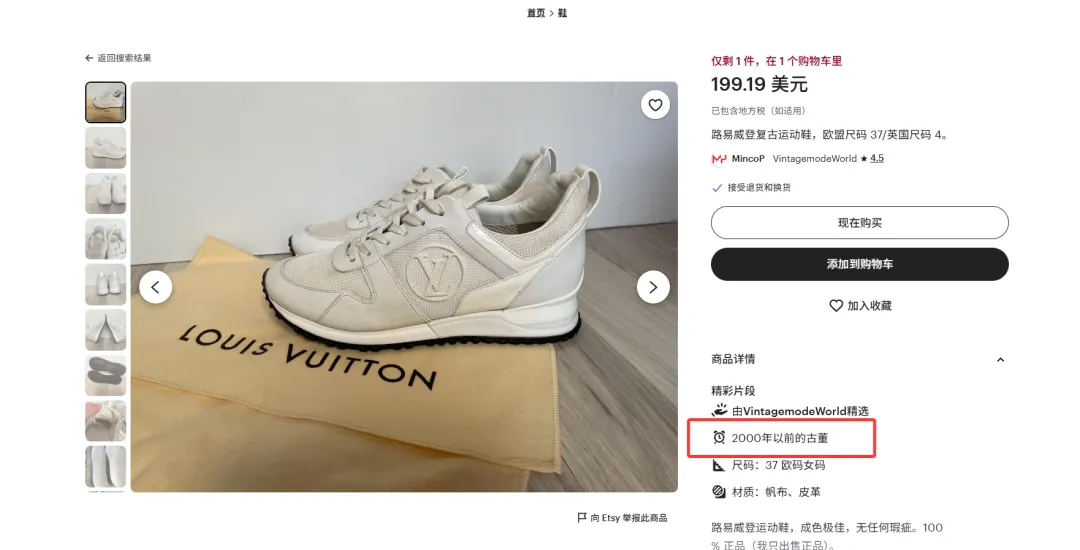The height and width of the screenshot is (550, 1080).
Task: Collapse the 商品详情 section
Action: [x=1000, y=360]
